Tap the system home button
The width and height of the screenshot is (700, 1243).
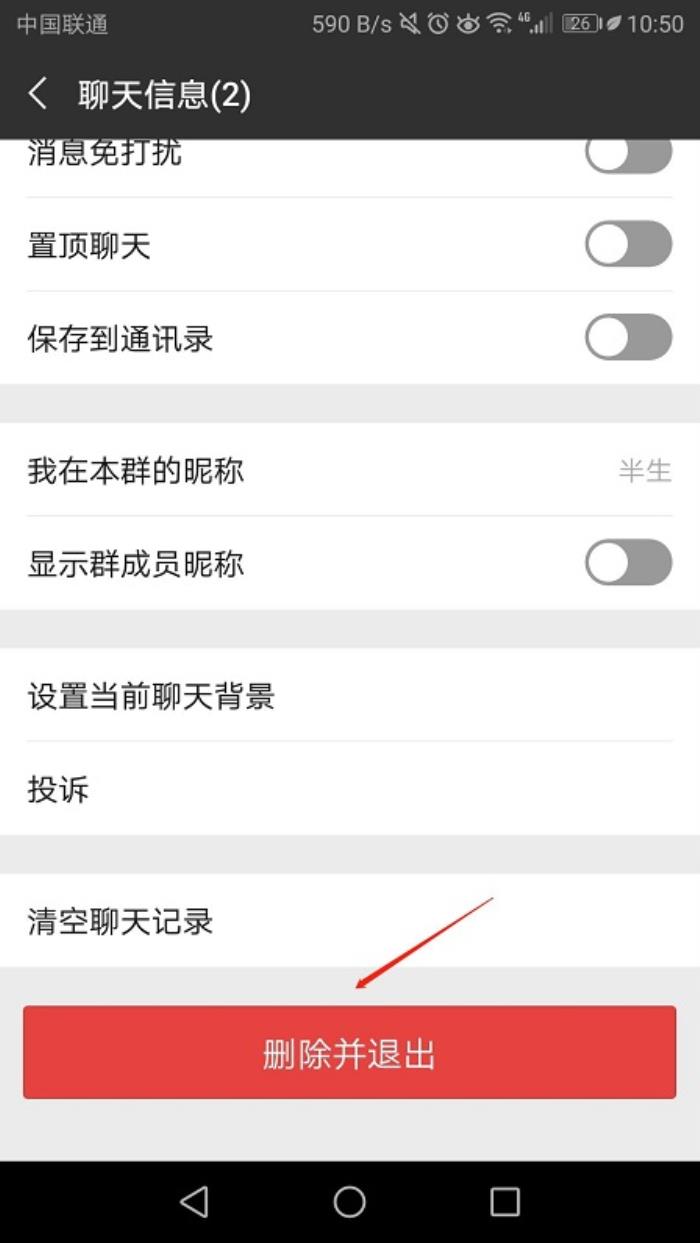pyautogui.click(x=349, y=1201)
